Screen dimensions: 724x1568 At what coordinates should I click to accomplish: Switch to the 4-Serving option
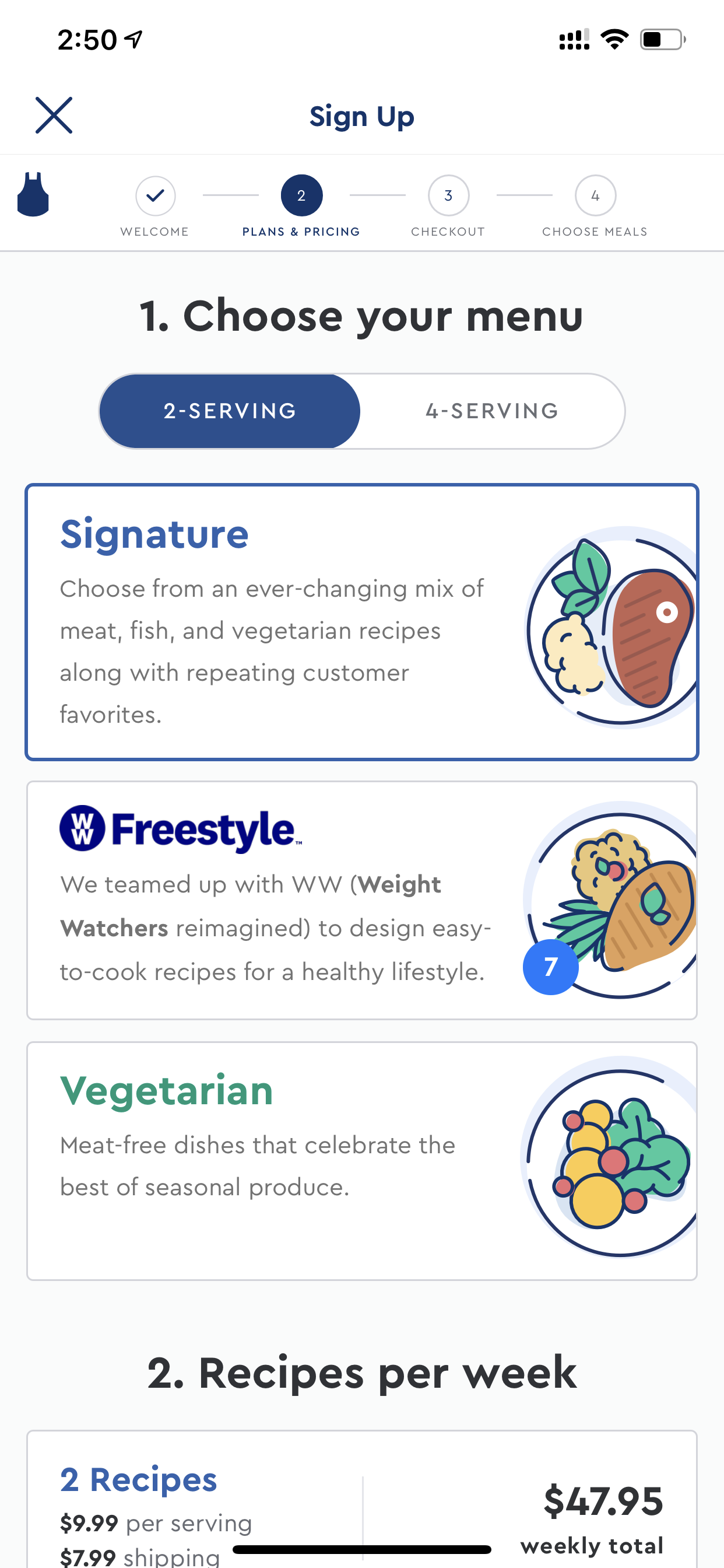pyautogui.click(x=492, y=411)
